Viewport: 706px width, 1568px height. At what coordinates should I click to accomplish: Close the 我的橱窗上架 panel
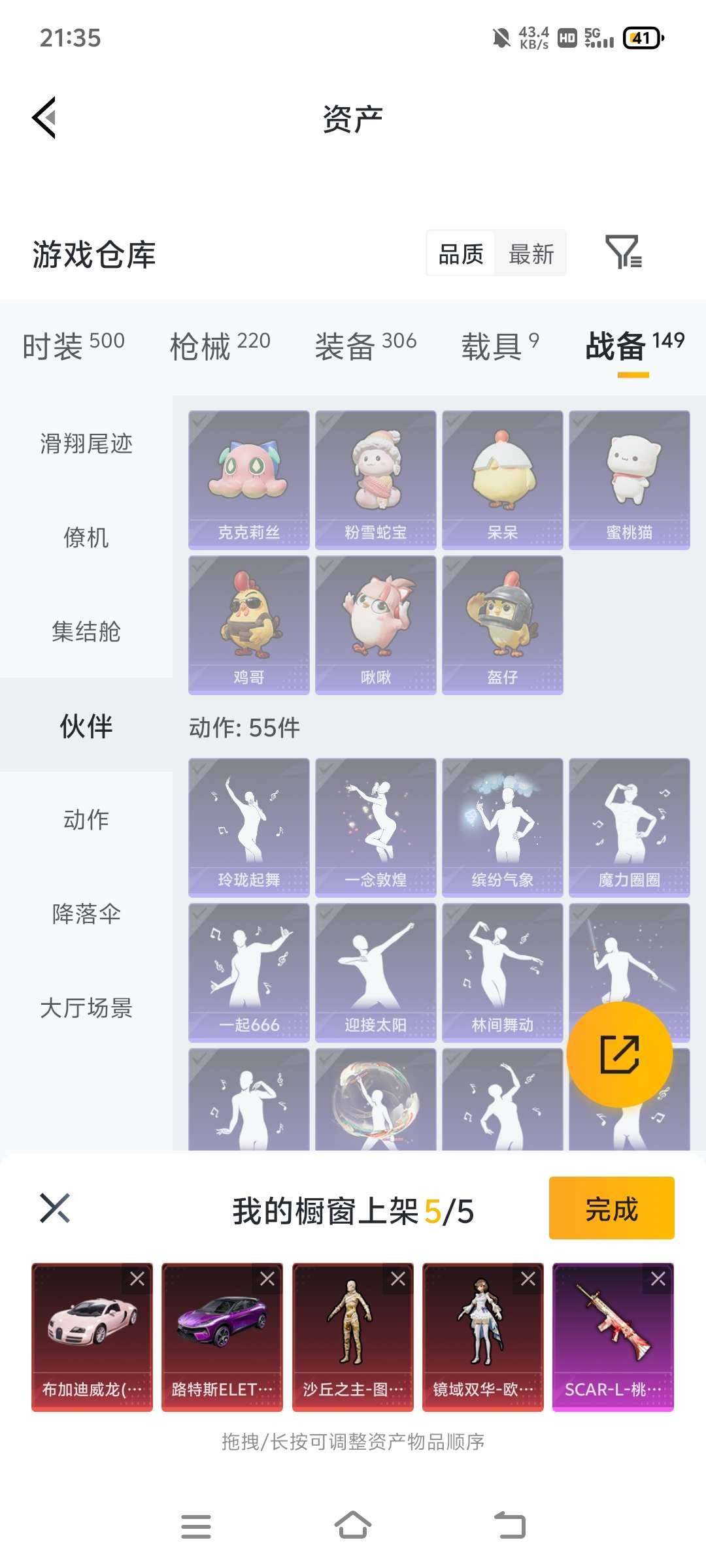click(56, 1210)
